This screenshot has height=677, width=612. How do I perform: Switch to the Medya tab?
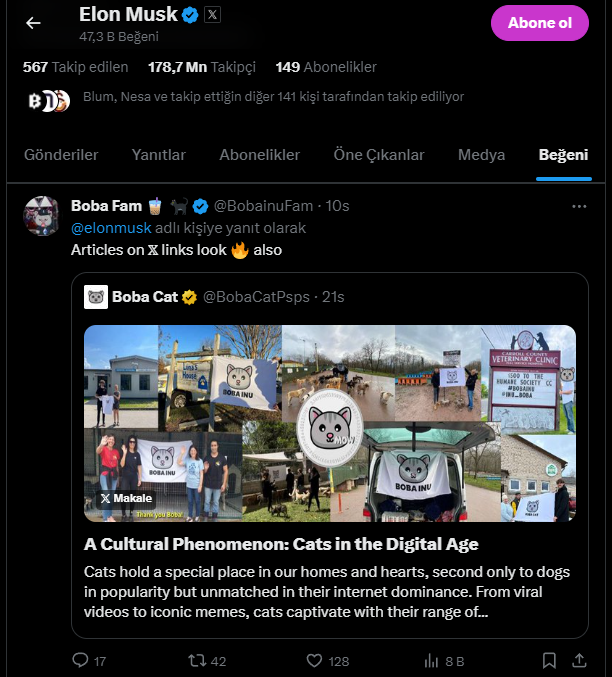point(482,155)
